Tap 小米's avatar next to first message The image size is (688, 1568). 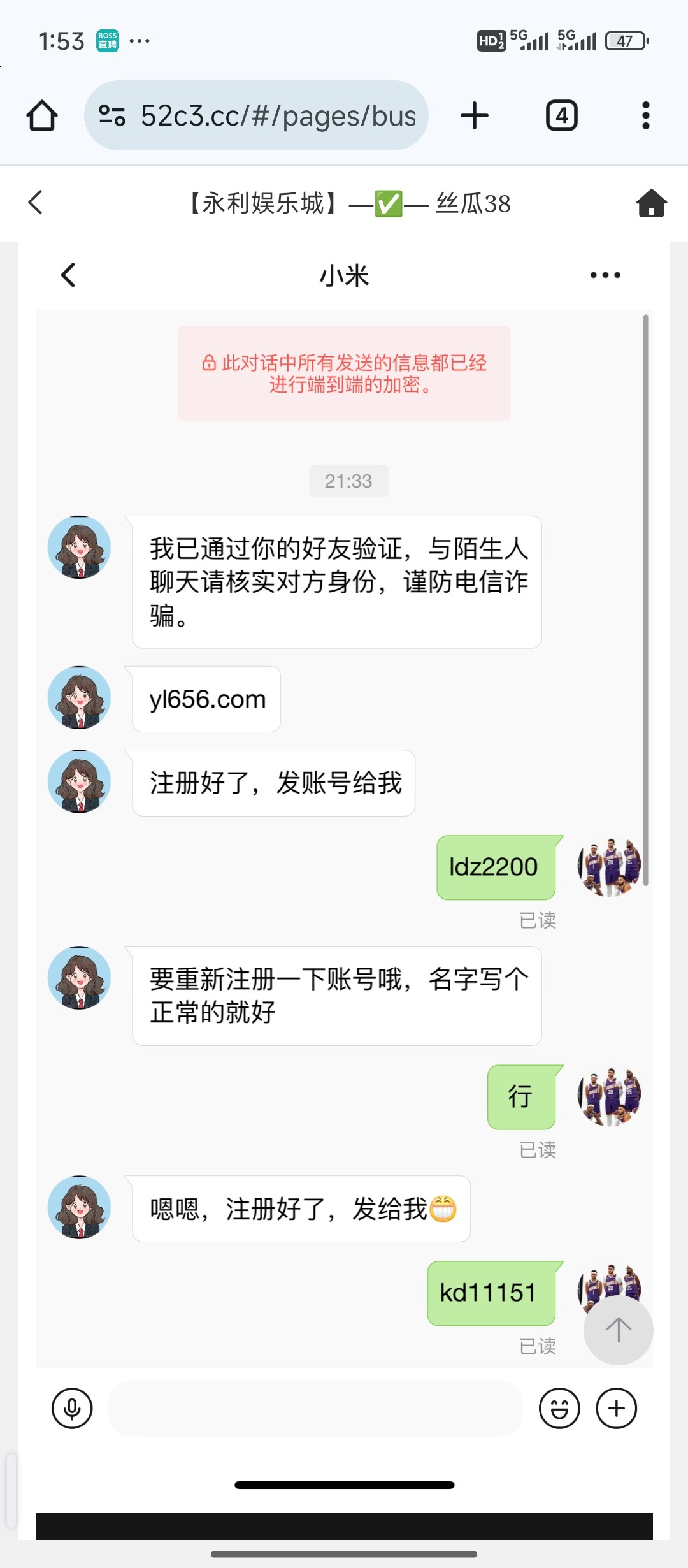coord(79,547)
